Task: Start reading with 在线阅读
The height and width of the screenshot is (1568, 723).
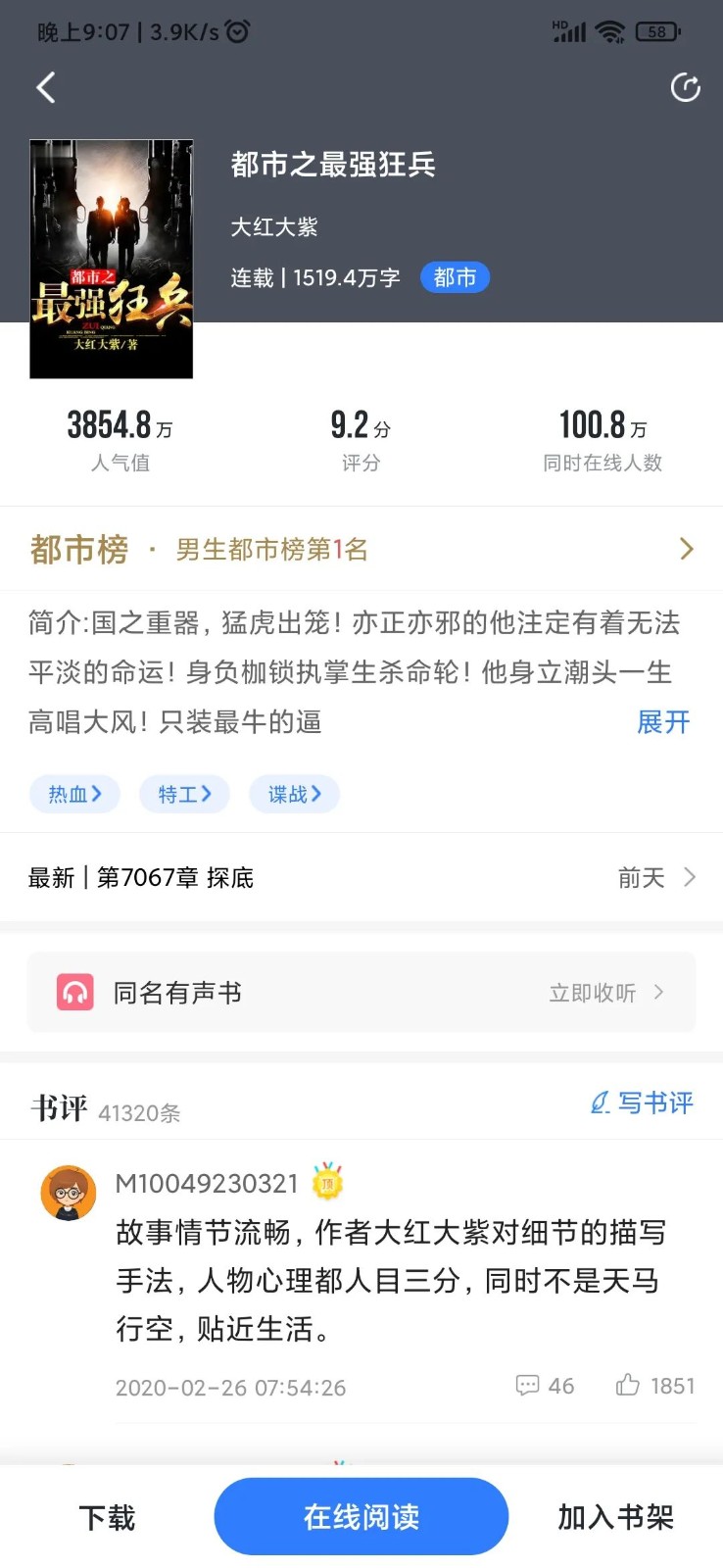Action: 361,1517
